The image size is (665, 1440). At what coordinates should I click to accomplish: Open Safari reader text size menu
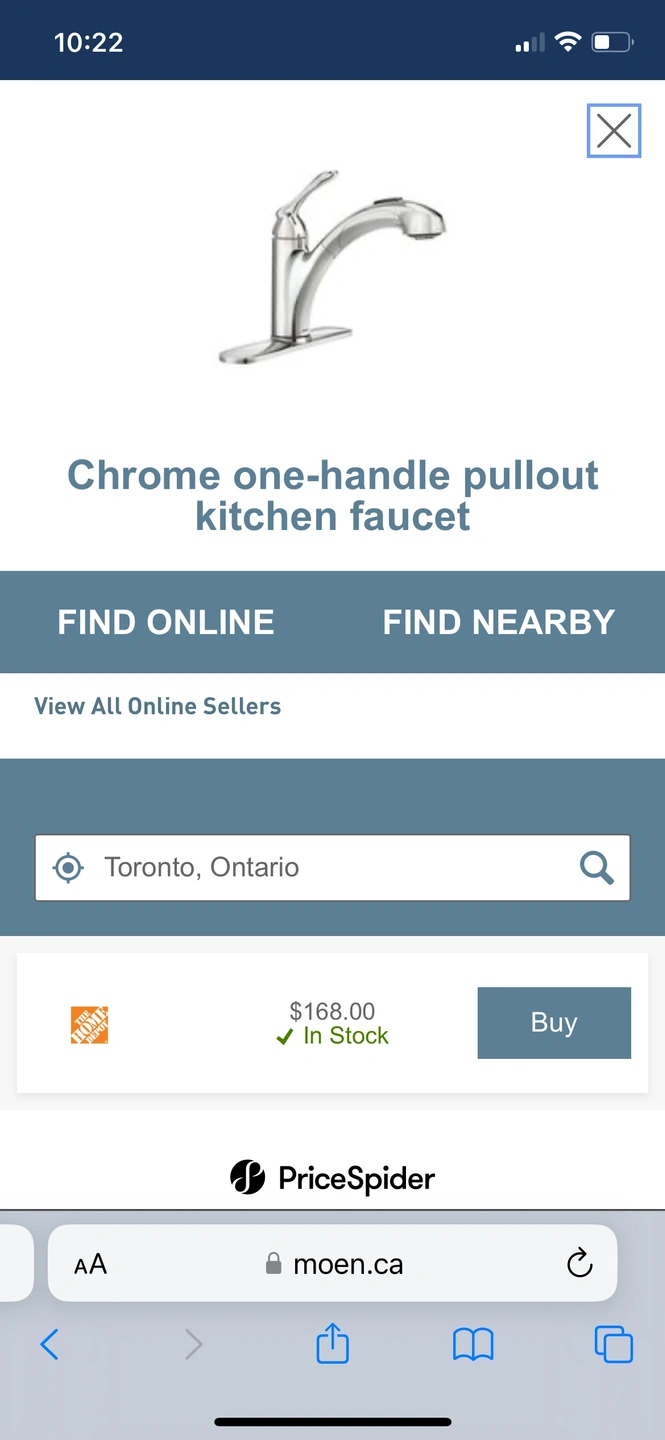90,1264
